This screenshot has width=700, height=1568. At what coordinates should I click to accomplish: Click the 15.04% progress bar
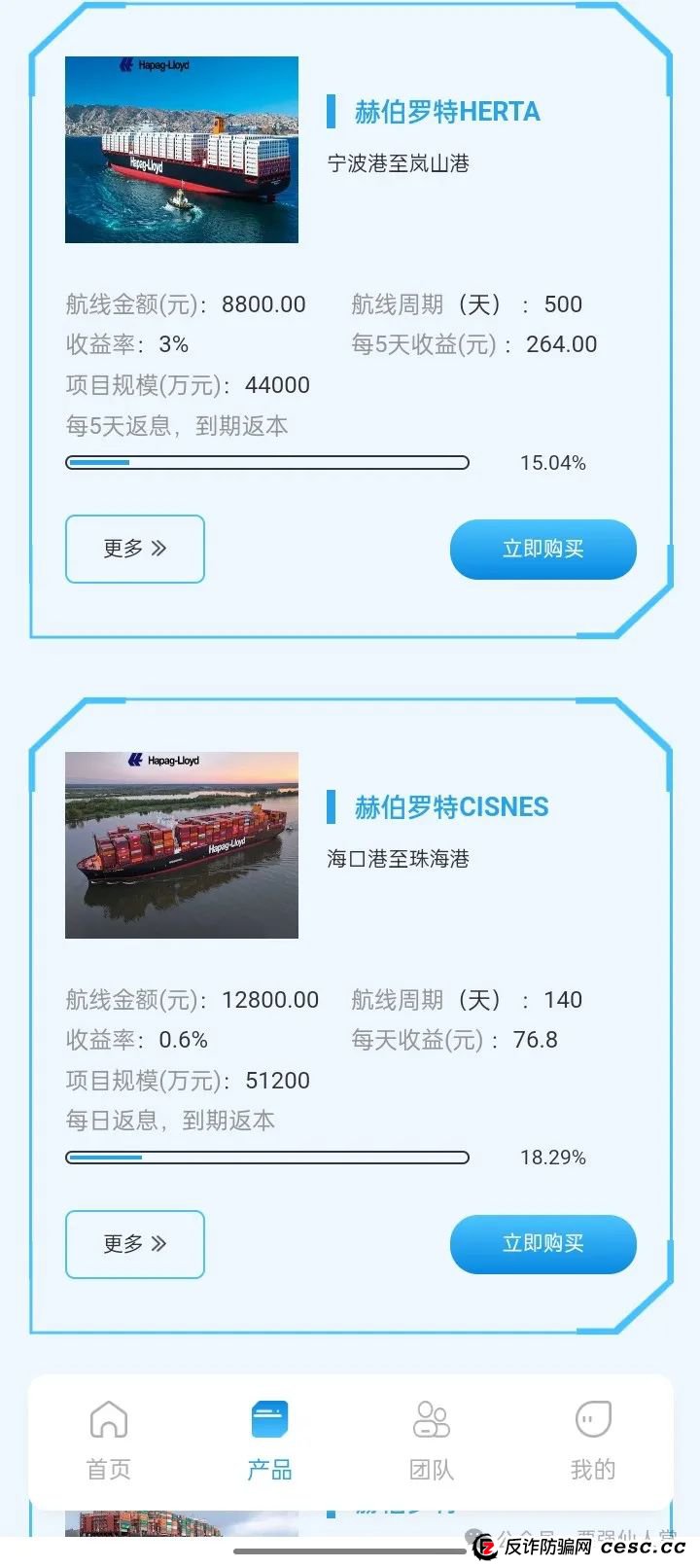coord(267,462)
